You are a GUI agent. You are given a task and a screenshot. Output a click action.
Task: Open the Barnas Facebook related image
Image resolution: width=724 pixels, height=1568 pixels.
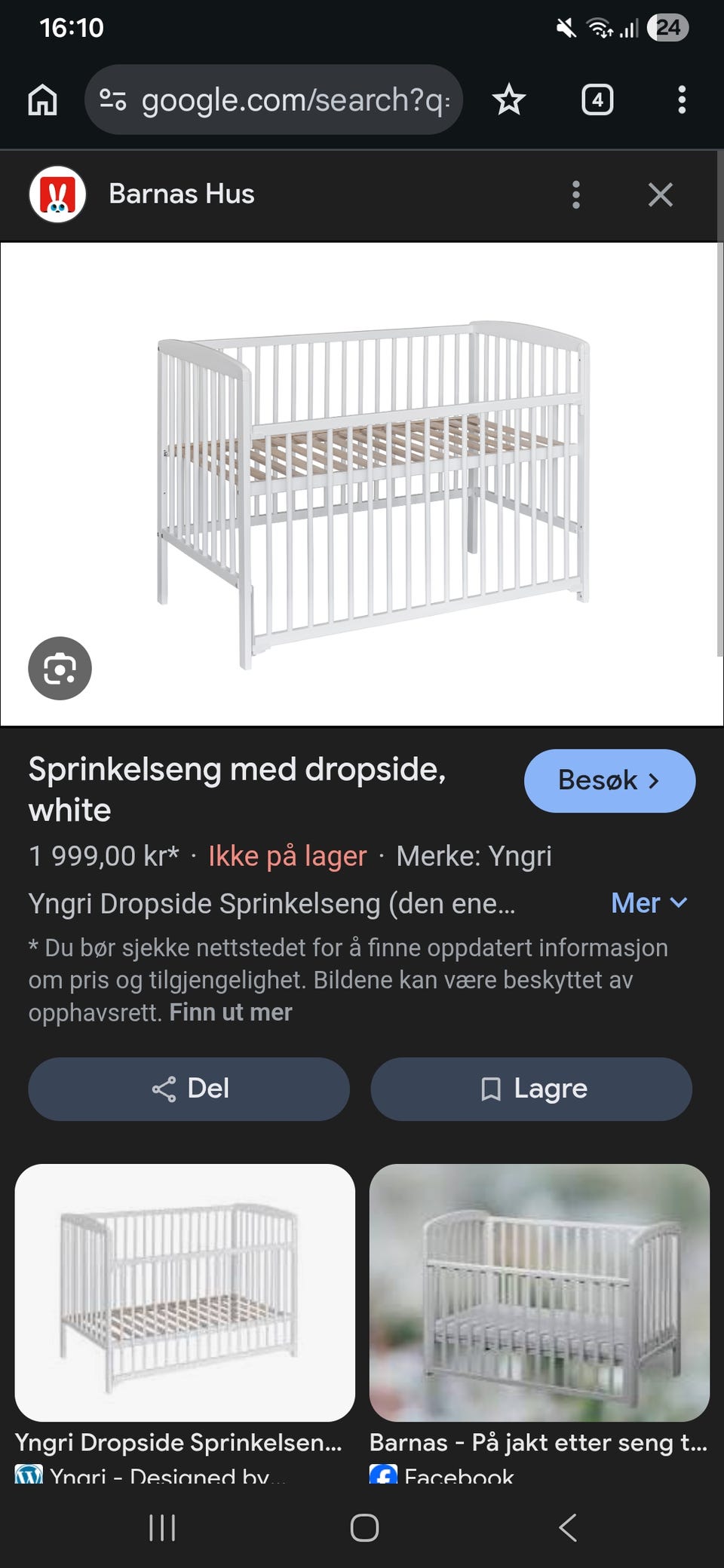[539, 1292]
